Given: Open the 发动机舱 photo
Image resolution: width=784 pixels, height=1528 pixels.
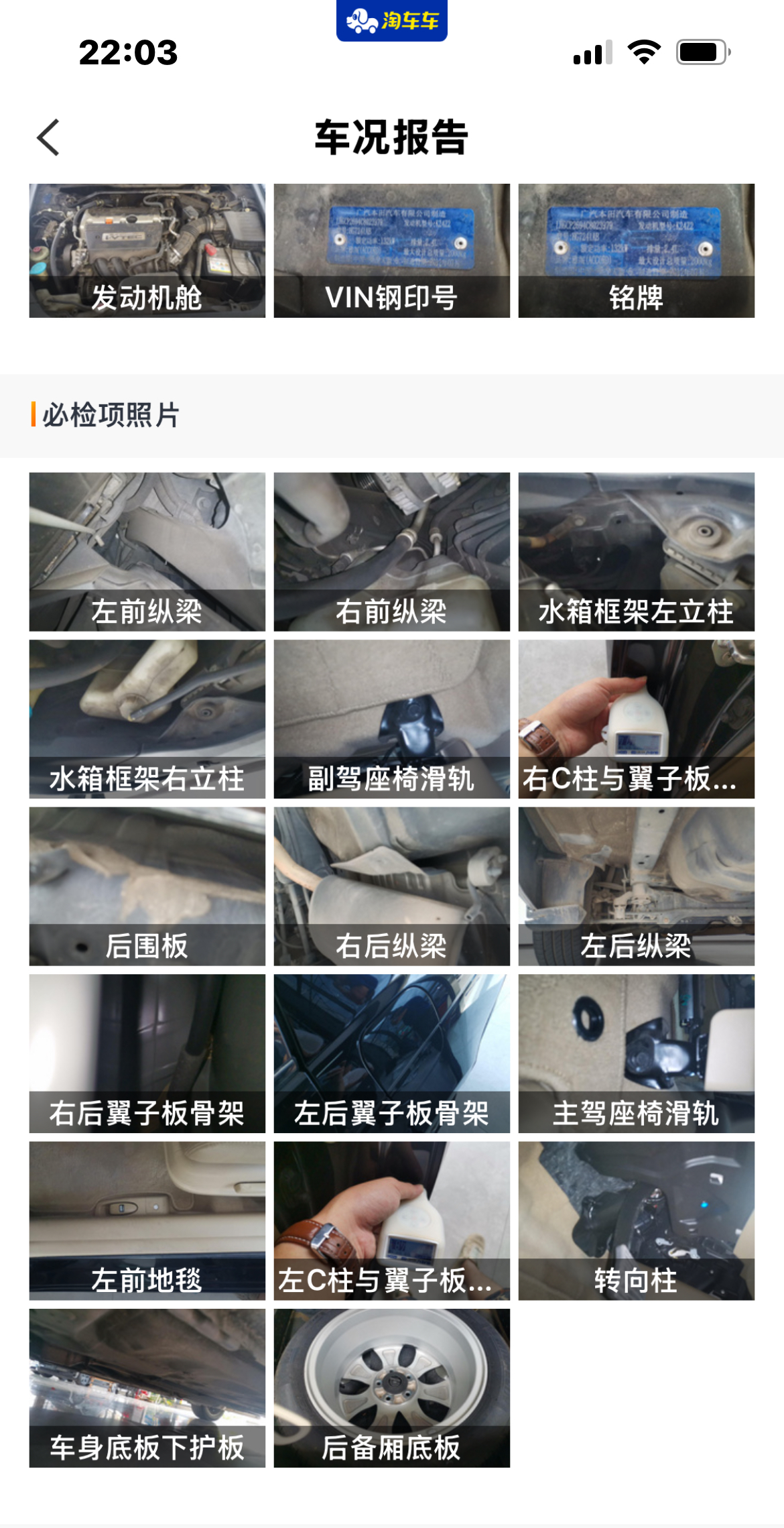Looking at the screenshot, I should point(147,250).
